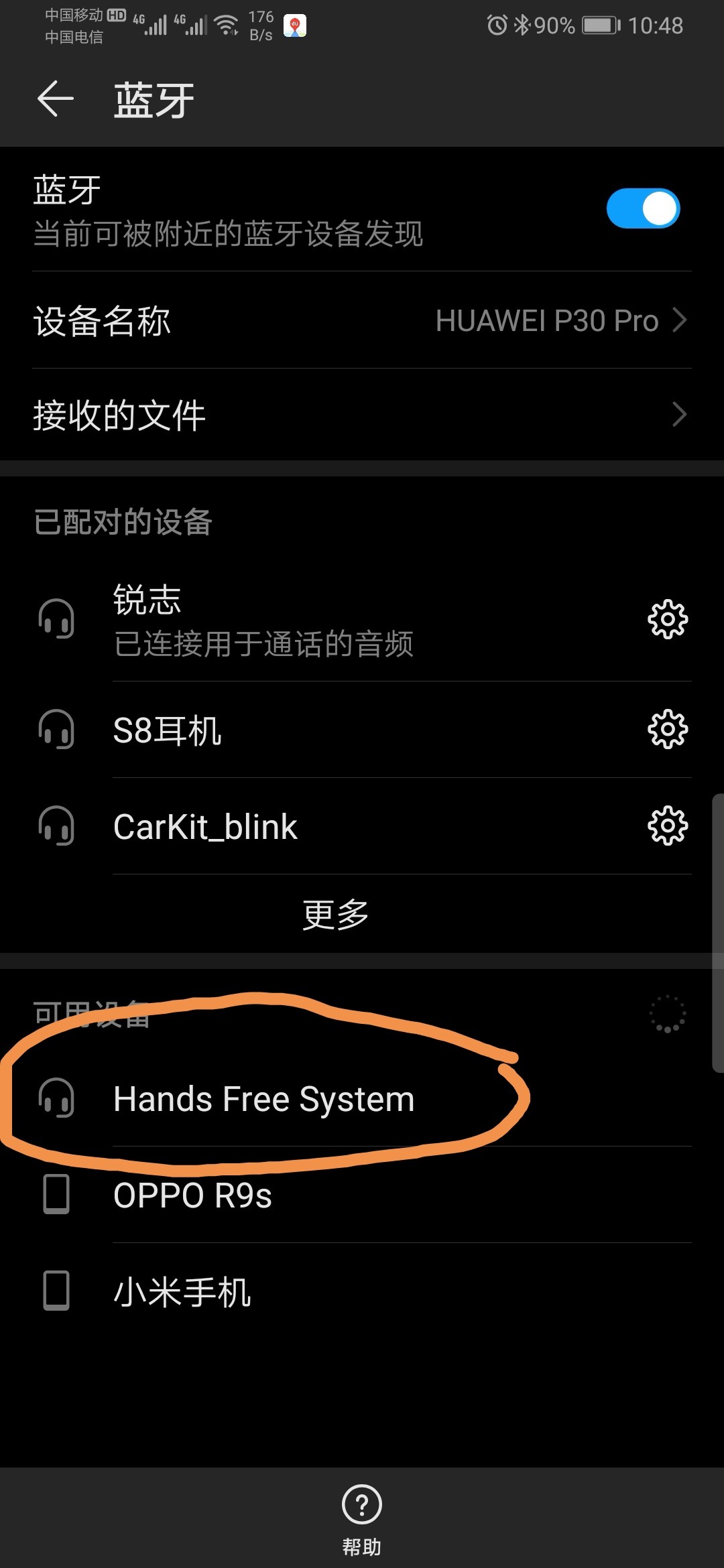Open settings gear for 锐志
The width and height of the screenshot is (724, 1568).
click(668, 620)
